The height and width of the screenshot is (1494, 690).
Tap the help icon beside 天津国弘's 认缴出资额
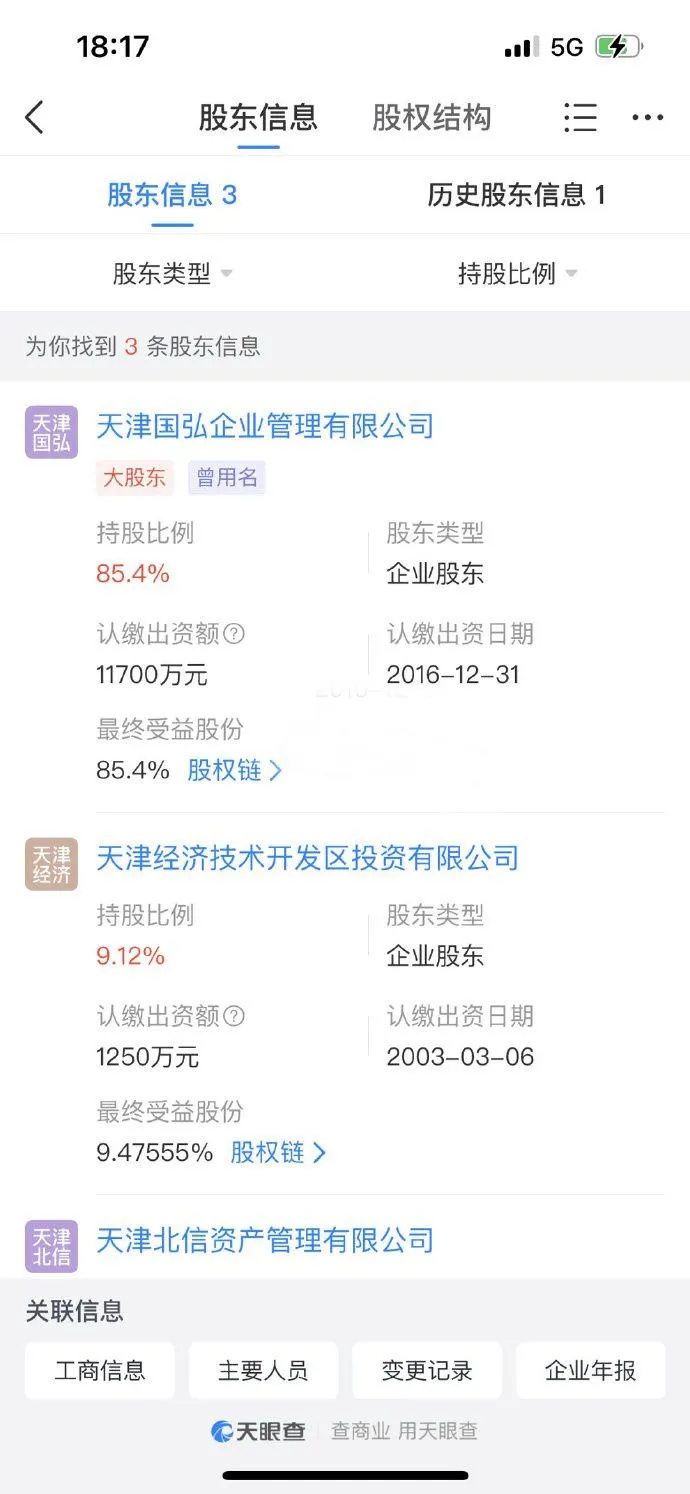[234, 633]
